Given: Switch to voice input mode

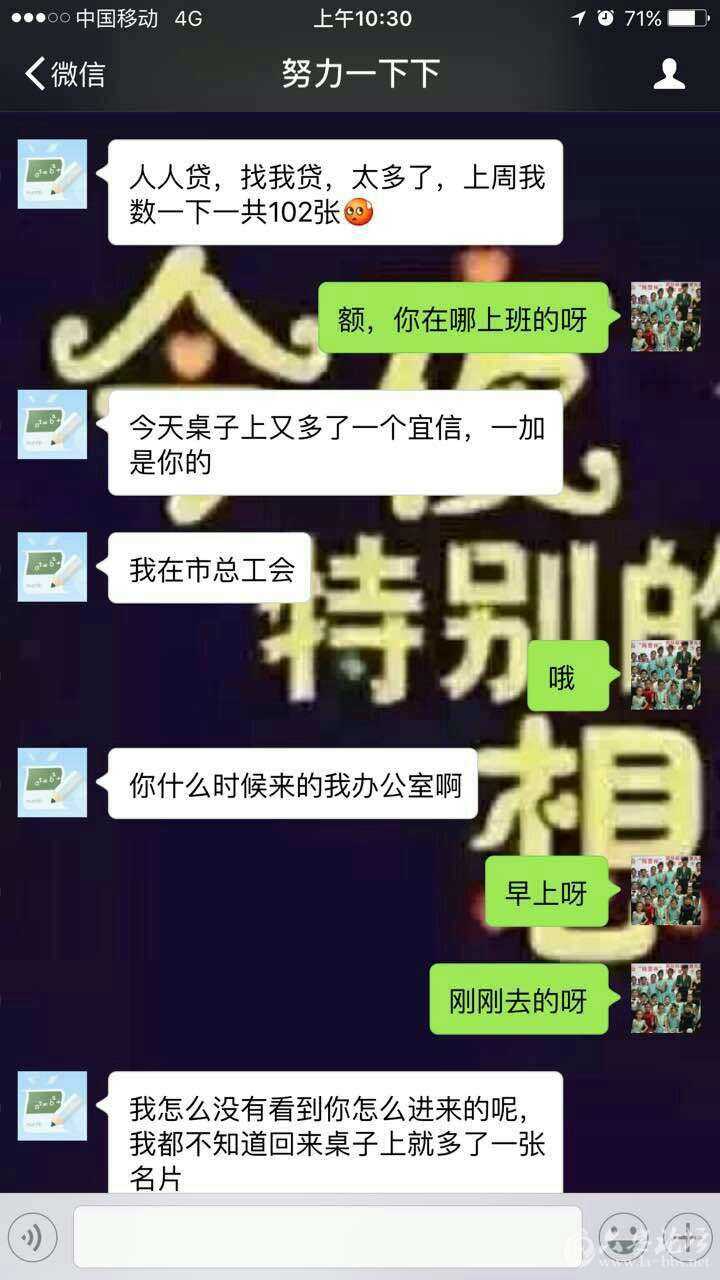Looking at the screenshot, I should coord(37,1238).
